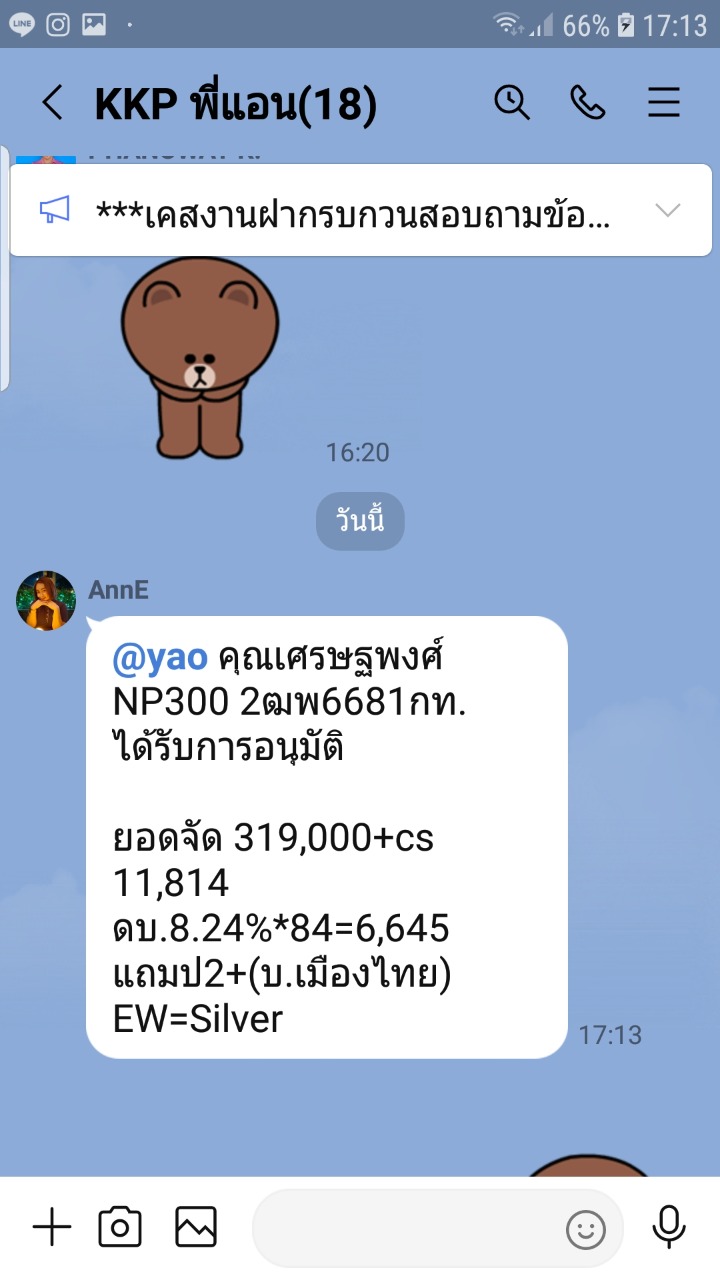Screen dimensions: 720x1280
Task: Open the camera to take photo
Action: pyautogui.click(x=120, y=1226)
